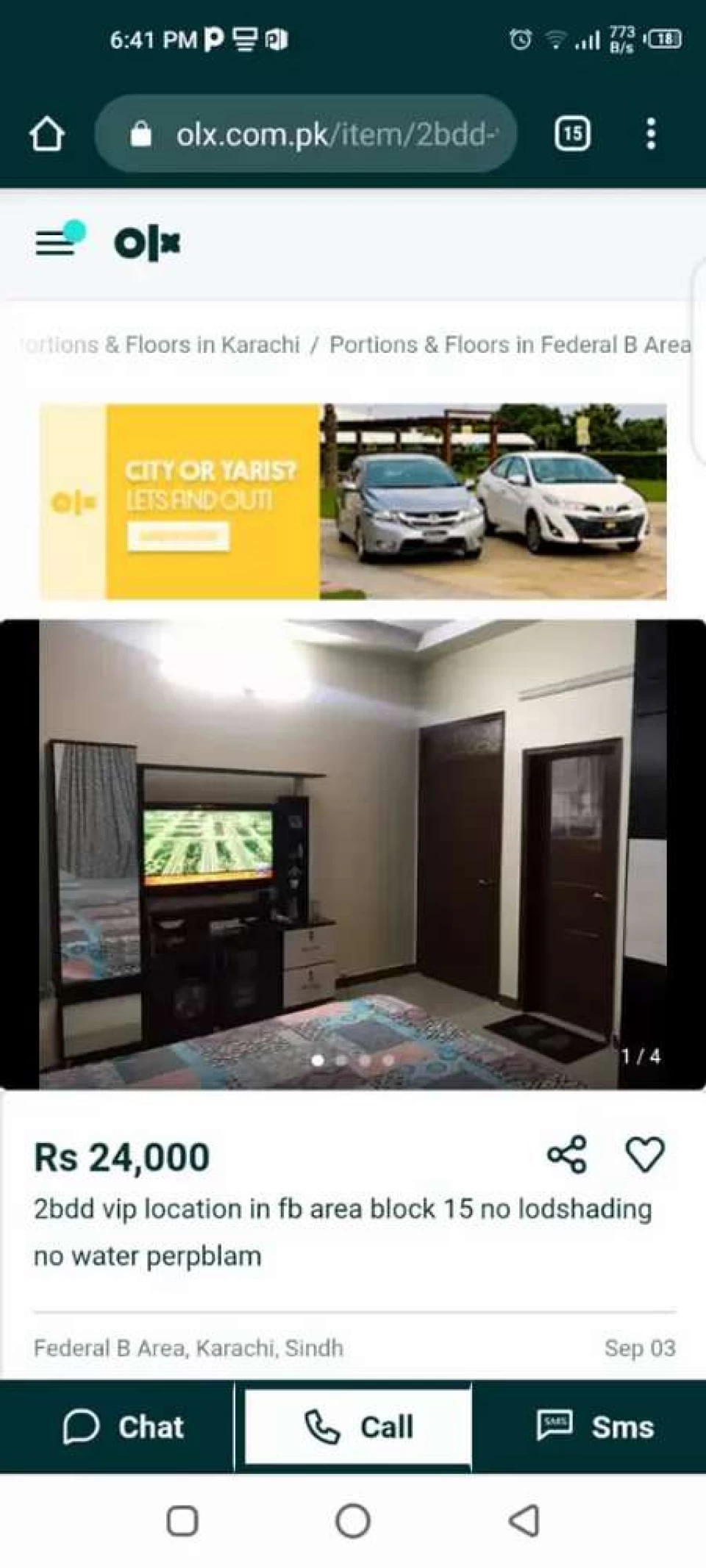The height and width of the screenshot is (1568, 706).
Task: Call the seller
Action: point(358,1427)
